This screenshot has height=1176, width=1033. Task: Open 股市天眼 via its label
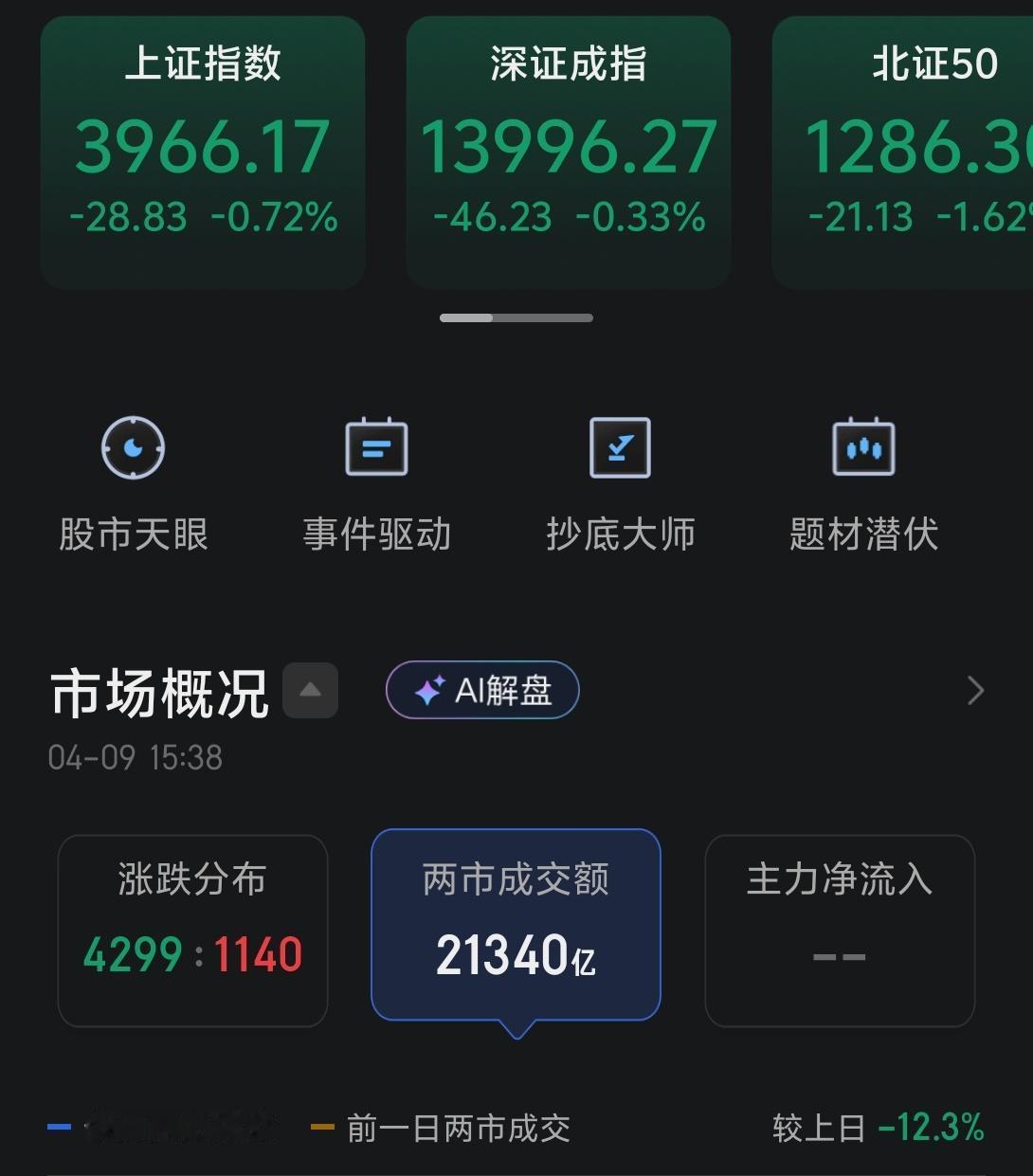click(131, 534)
